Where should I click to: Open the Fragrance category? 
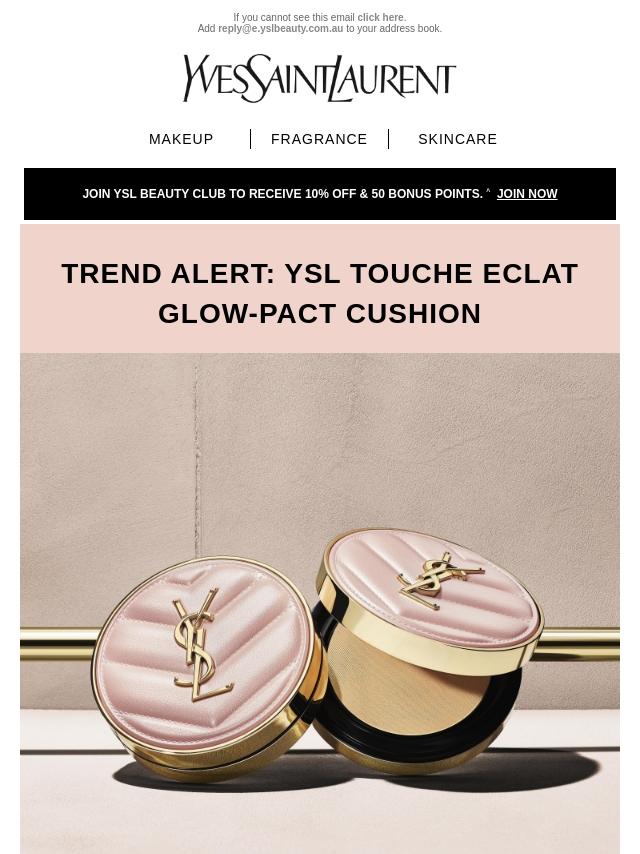(x=319, y=139)
